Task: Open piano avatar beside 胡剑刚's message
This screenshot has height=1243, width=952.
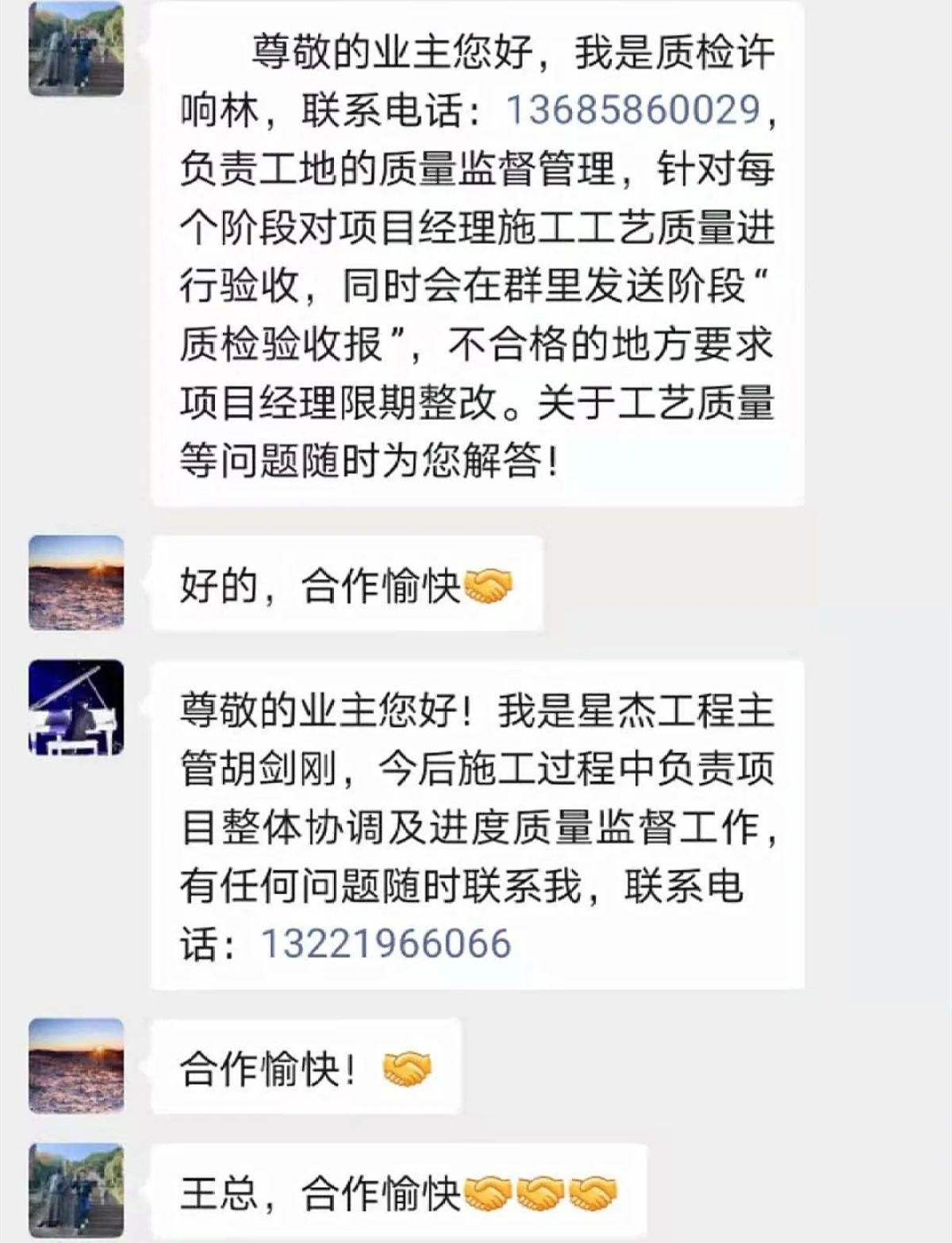Action: [x=76, y=707]
